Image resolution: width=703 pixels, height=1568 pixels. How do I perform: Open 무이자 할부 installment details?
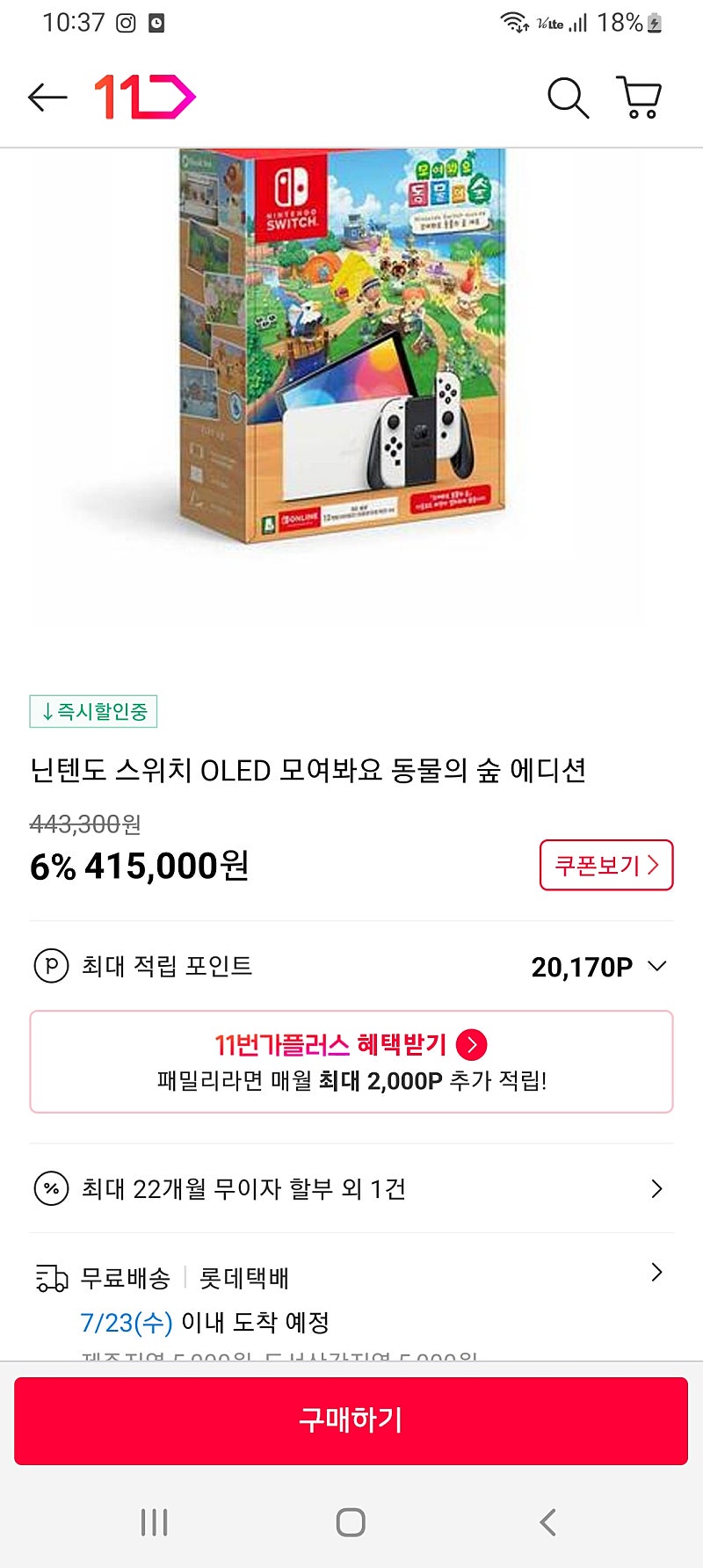(x=351, y=1188)
